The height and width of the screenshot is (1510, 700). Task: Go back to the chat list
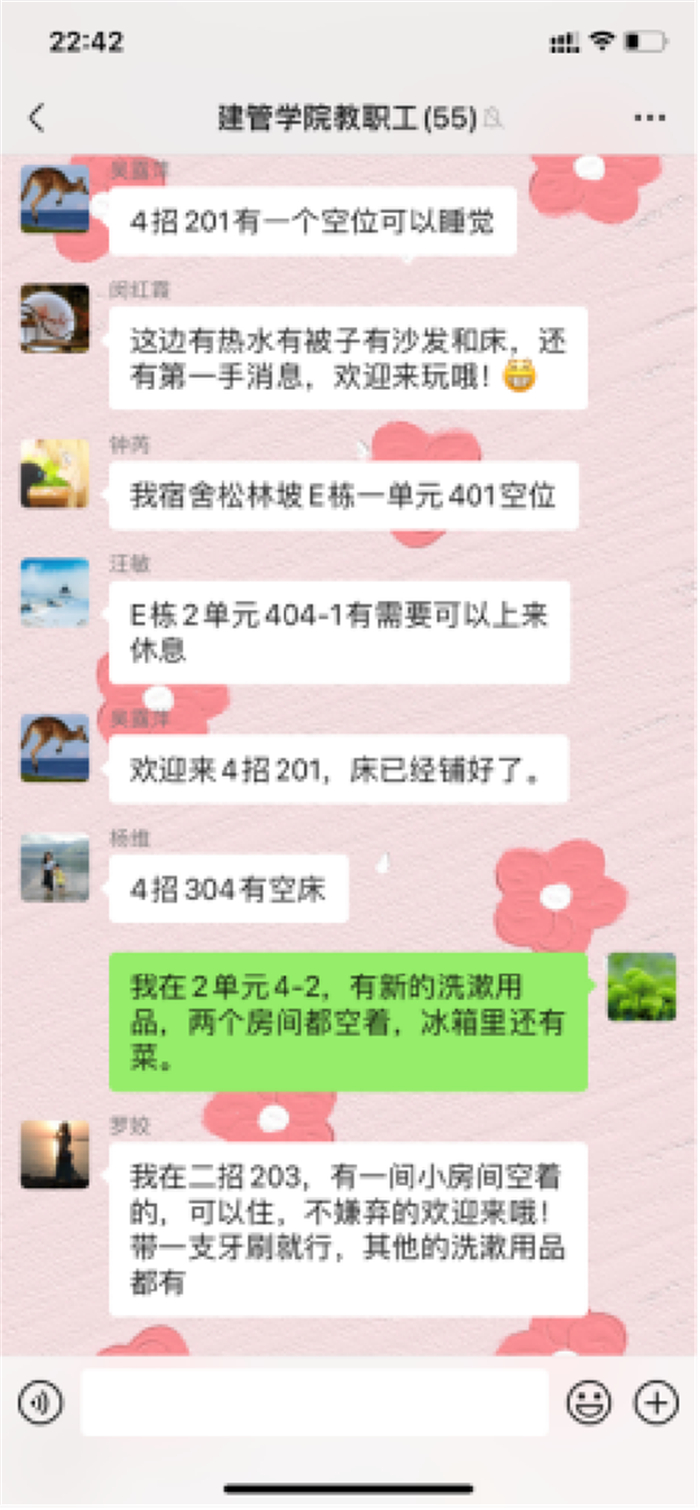point(37,118)
